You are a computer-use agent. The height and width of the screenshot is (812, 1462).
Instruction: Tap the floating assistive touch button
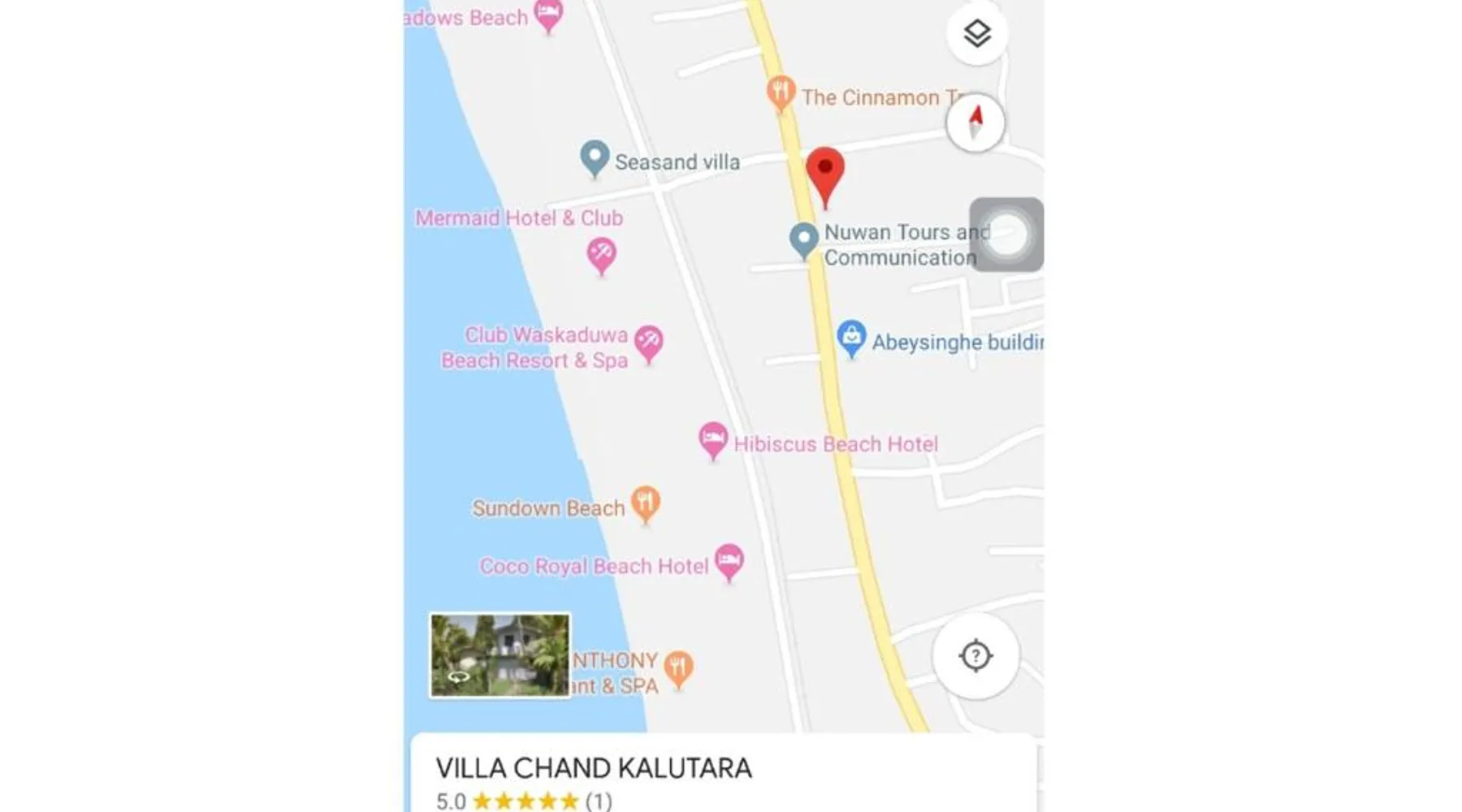[x=1006, y=235]
